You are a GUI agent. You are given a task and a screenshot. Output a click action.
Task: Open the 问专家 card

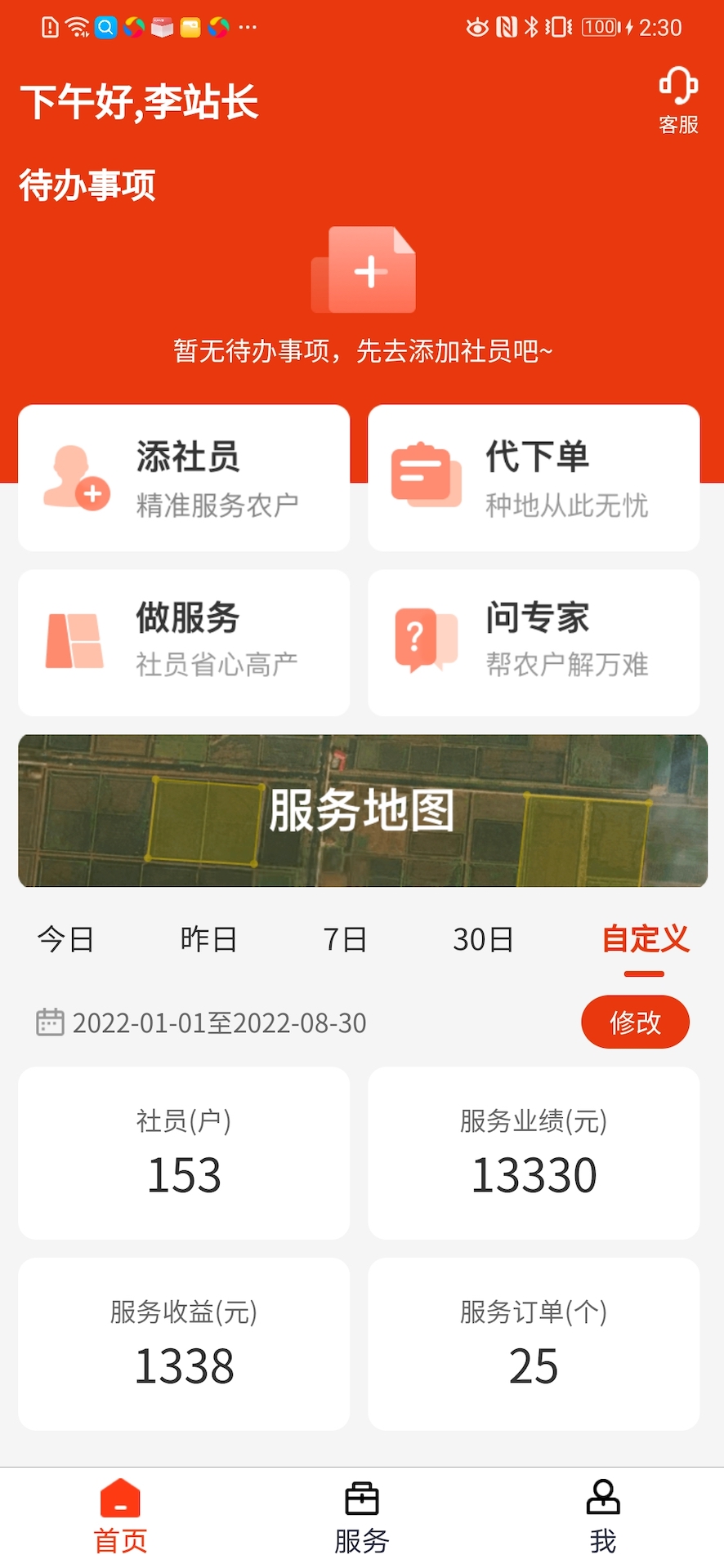pos(534,643)
